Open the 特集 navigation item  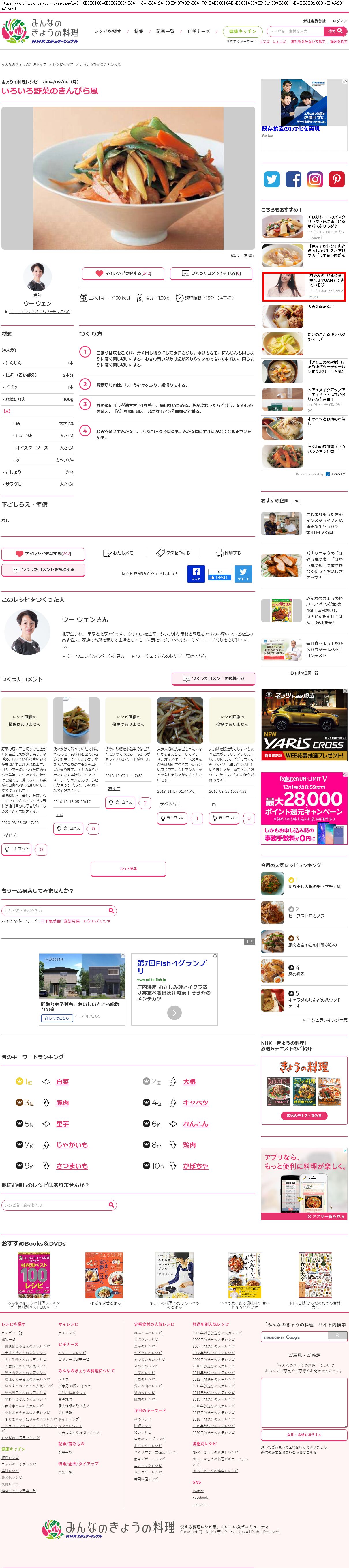(x=139, y=31)
